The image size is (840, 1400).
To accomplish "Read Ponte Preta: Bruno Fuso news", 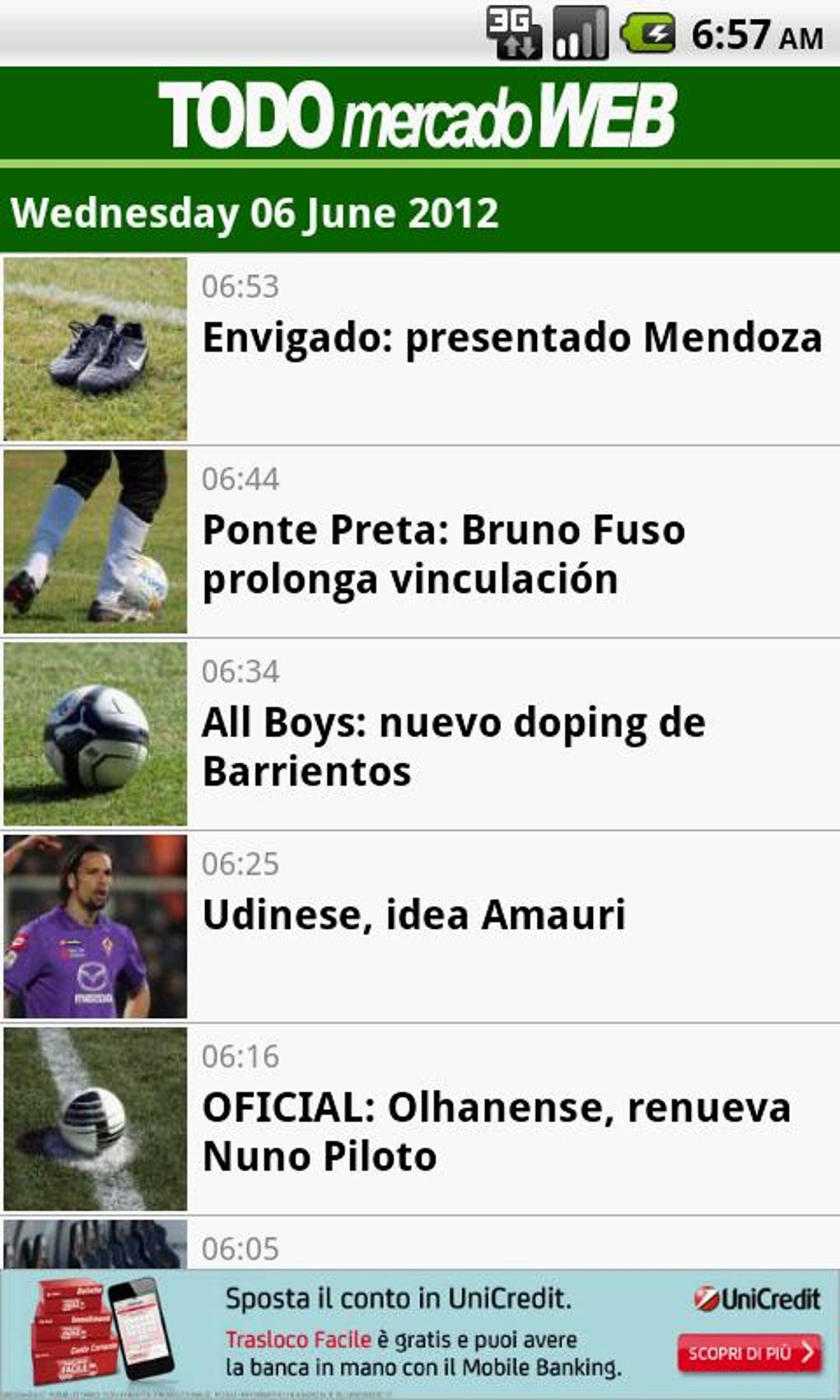I will point(443,553).
